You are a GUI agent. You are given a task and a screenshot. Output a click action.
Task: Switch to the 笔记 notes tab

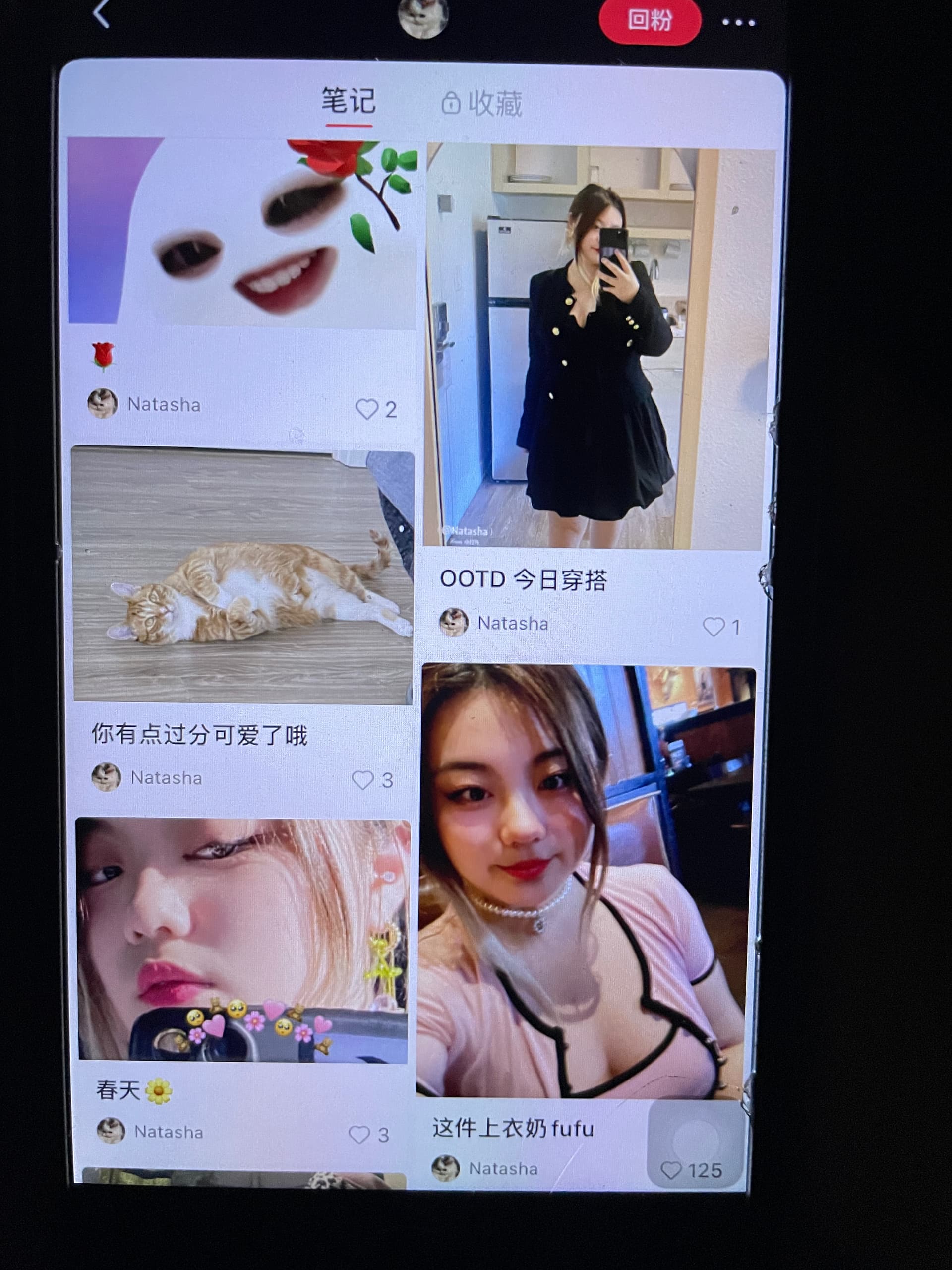(348, 102)
